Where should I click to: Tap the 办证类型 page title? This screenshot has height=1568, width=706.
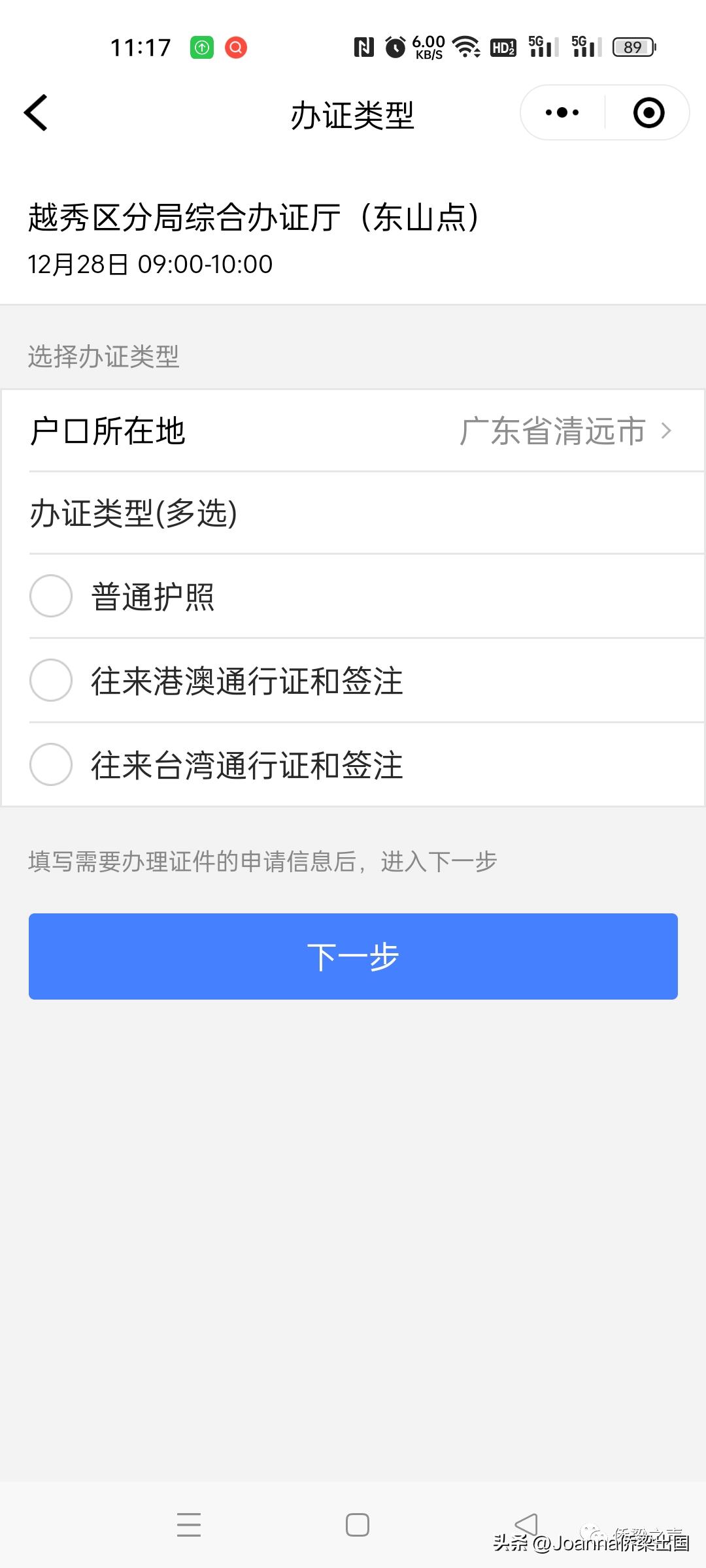[353, 112]
